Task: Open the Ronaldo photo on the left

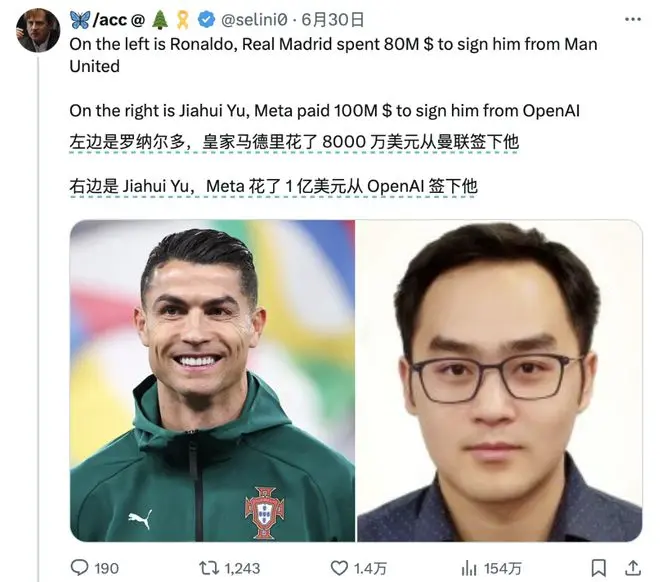Action: click(x=212, y=380)
